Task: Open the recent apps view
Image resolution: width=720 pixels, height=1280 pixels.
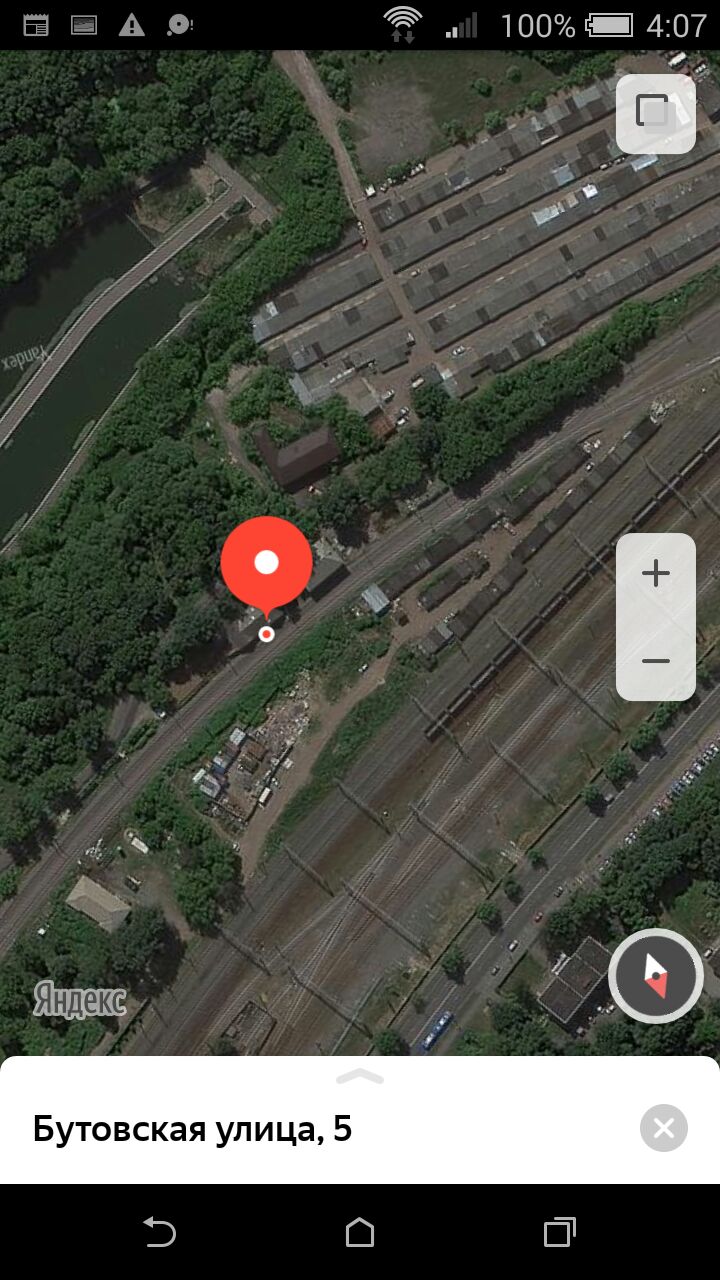Action: pos(560,1232)
